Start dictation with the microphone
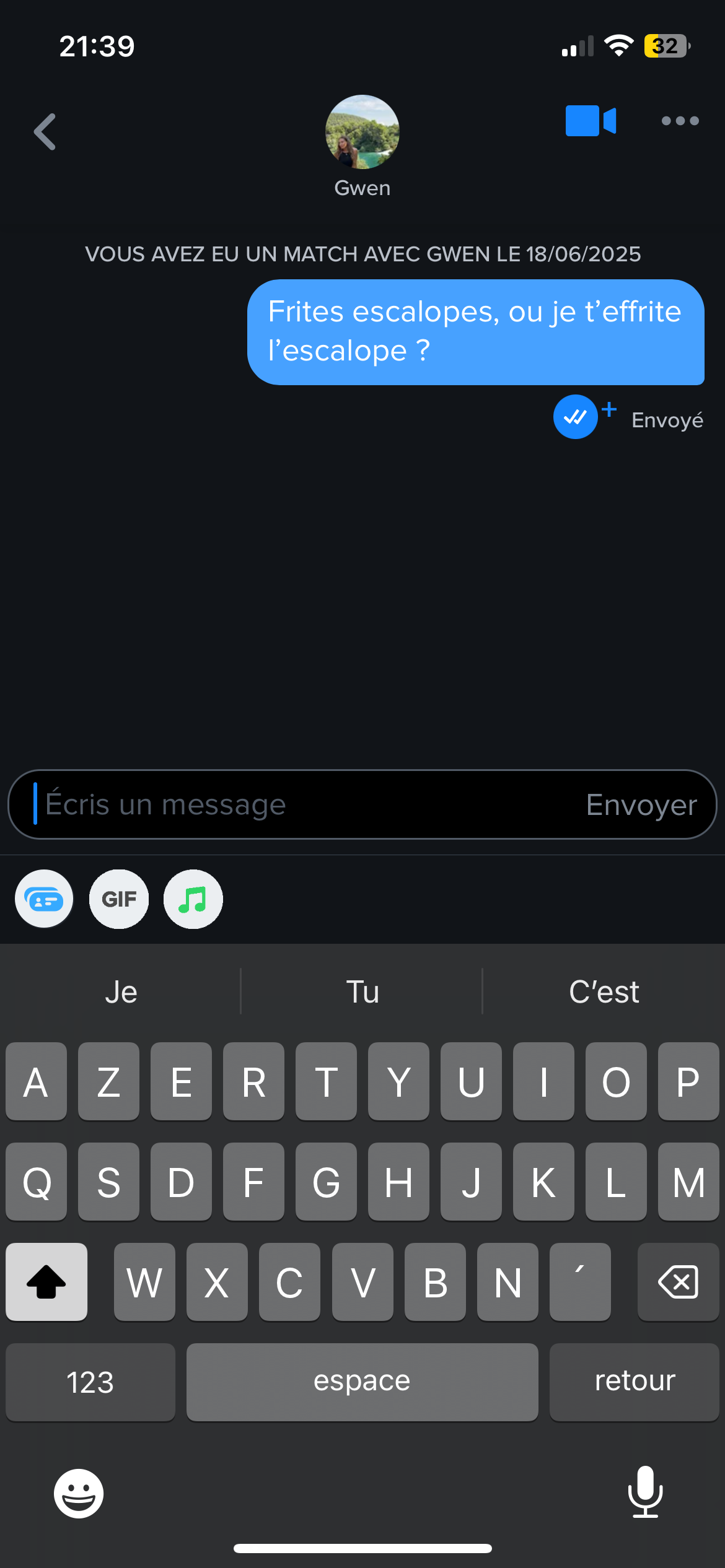Screen dimensions: 725x1568 click(645, 1492)
